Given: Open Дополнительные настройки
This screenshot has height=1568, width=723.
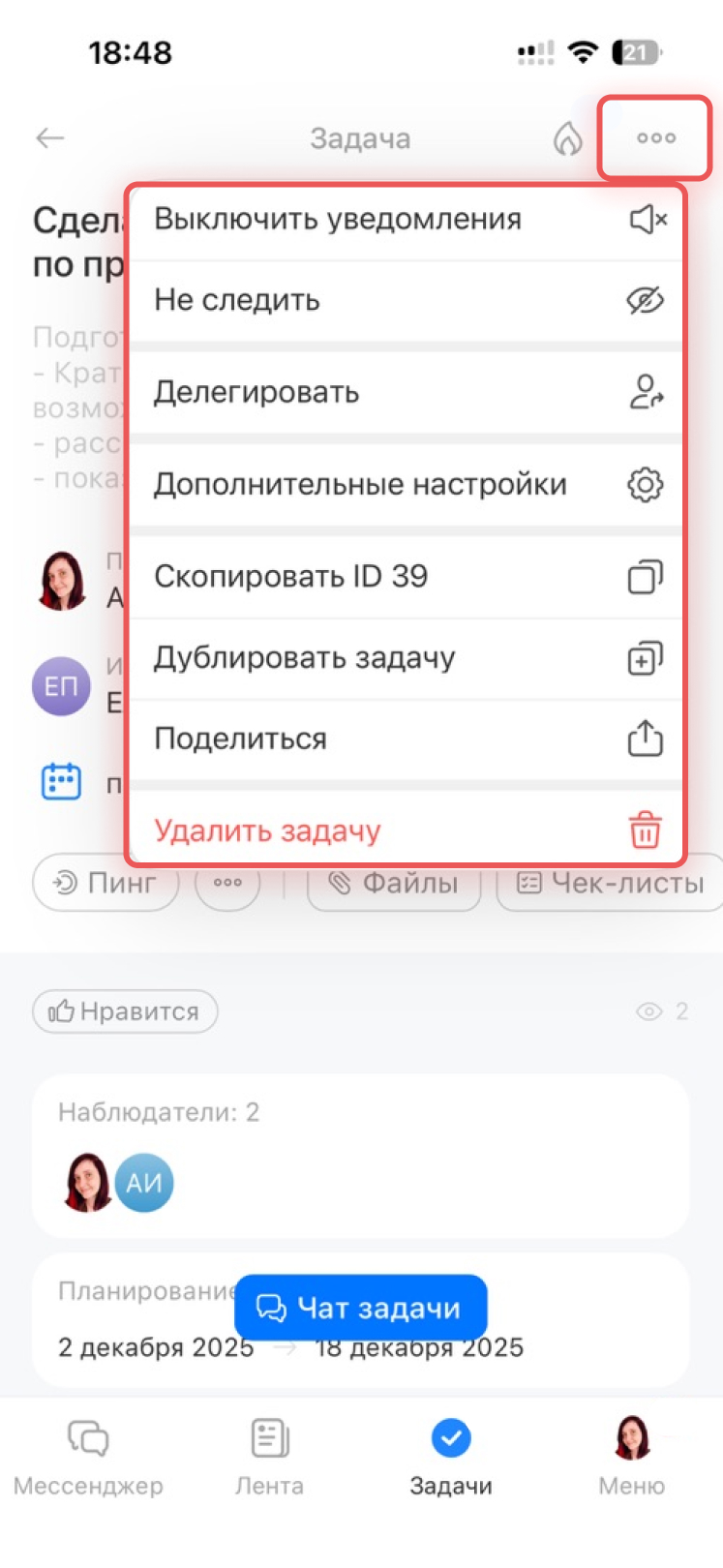Looking at the screenshot, I should [407, 484].
